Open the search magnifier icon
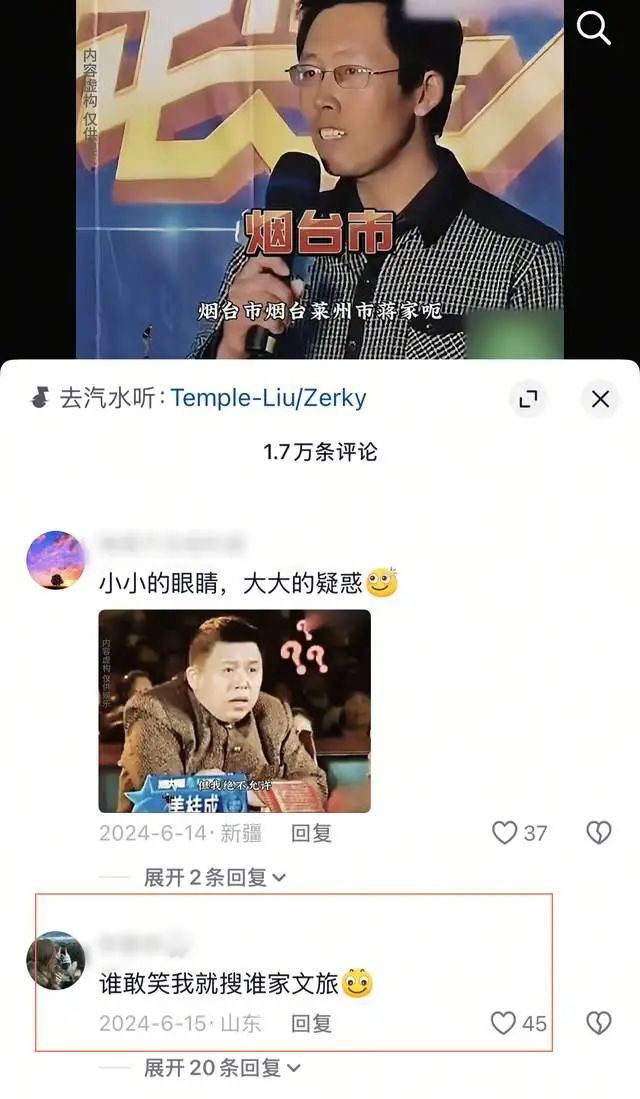The image size is (640, 1099). point(593,28)
